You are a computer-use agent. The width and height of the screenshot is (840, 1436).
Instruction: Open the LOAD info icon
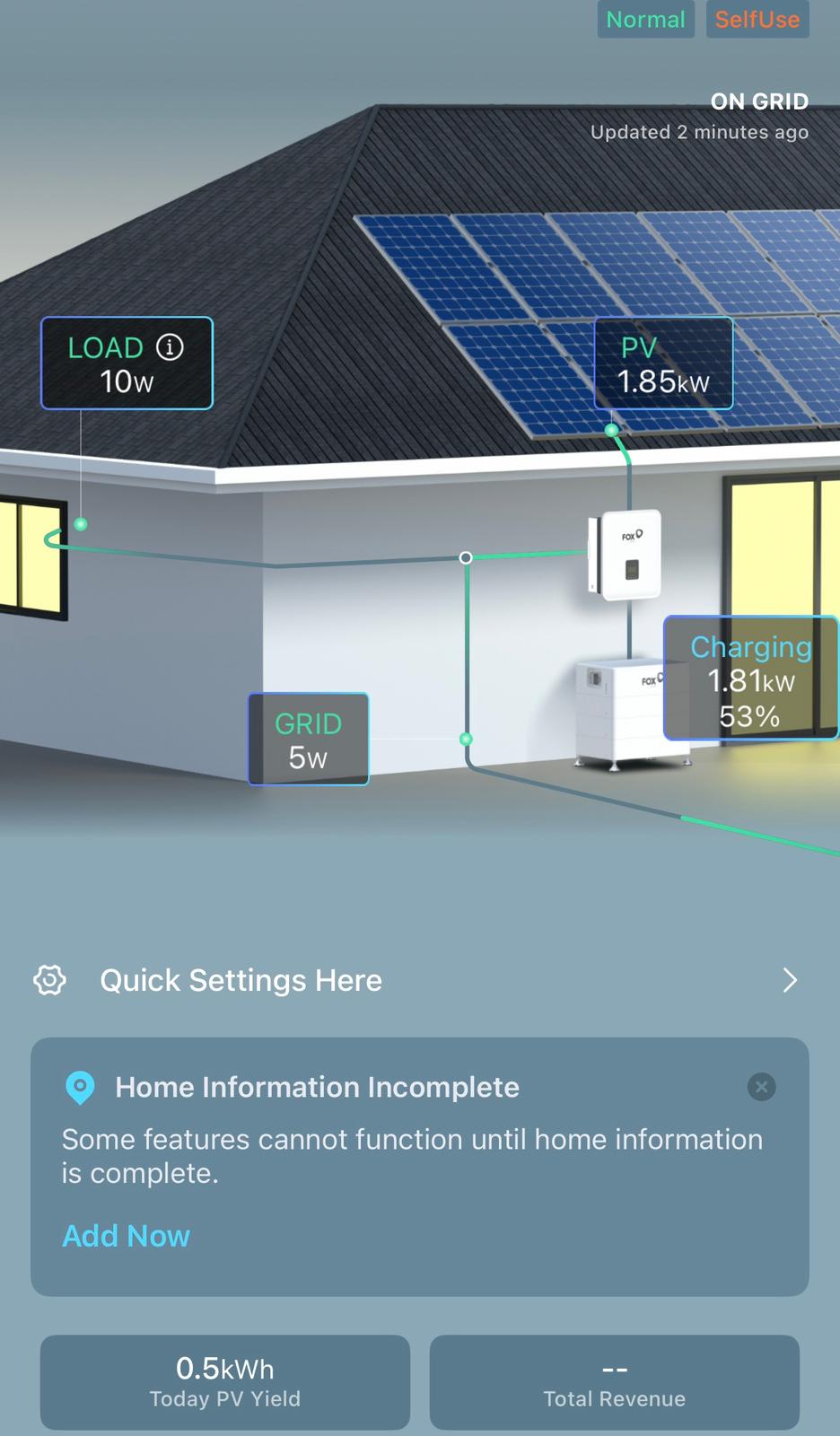coord(170,346)
